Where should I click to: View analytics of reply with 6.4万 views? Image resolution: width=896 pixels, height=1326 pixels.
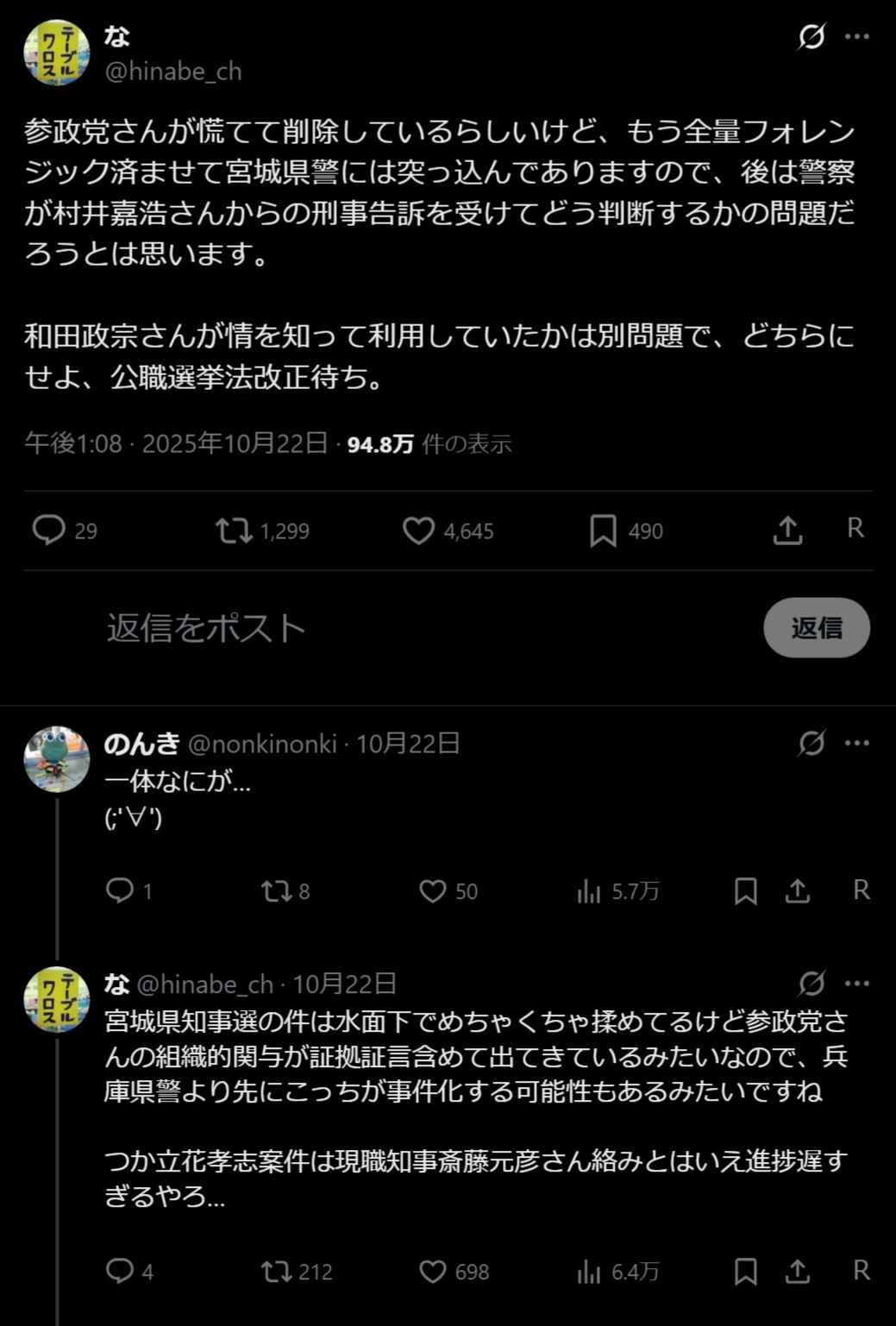coord(589,1271)
